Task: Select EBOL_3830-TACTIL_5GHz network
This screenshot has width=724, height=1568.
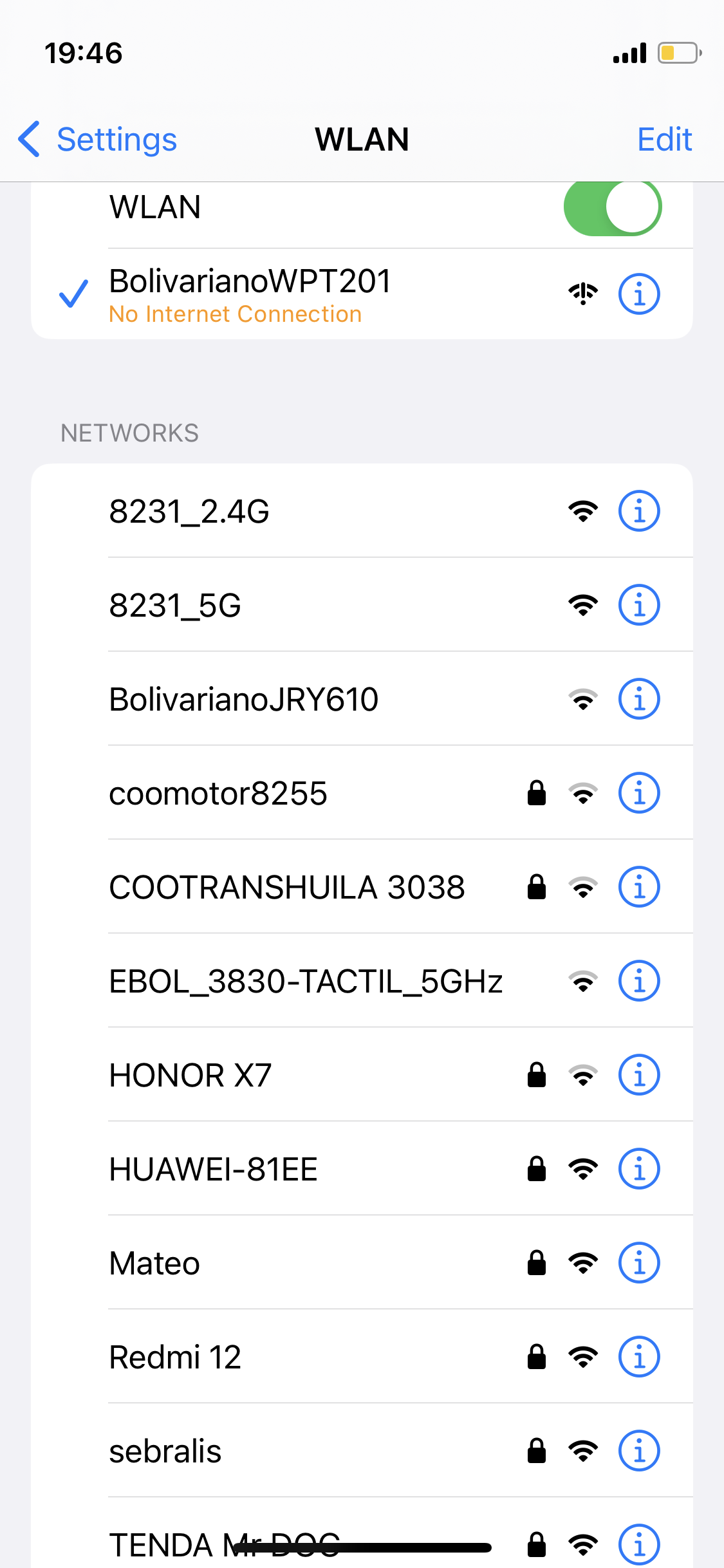Action: 306,982
